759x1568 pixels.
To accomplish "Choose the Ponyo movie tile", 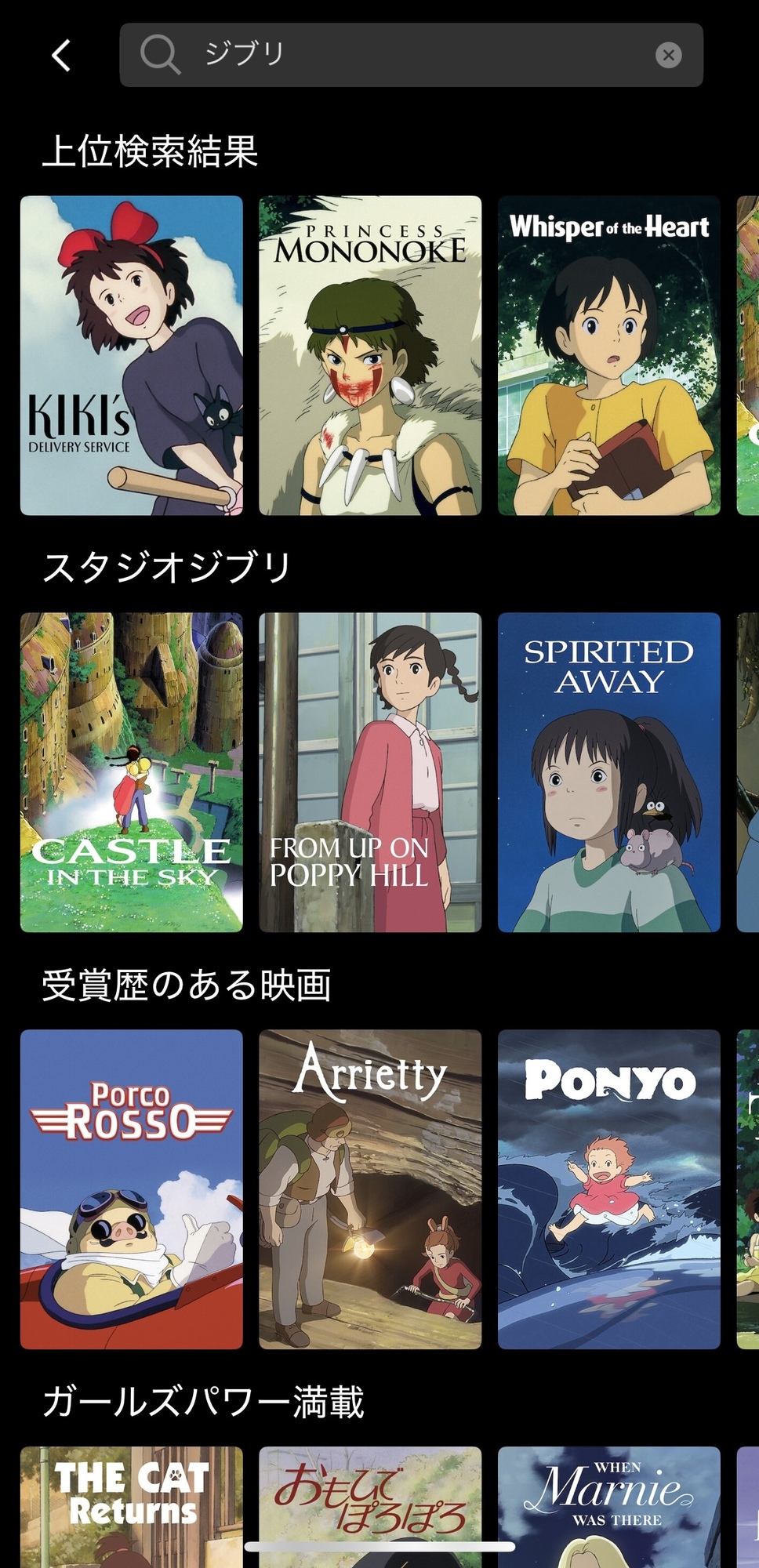I will coord(608,1189).
